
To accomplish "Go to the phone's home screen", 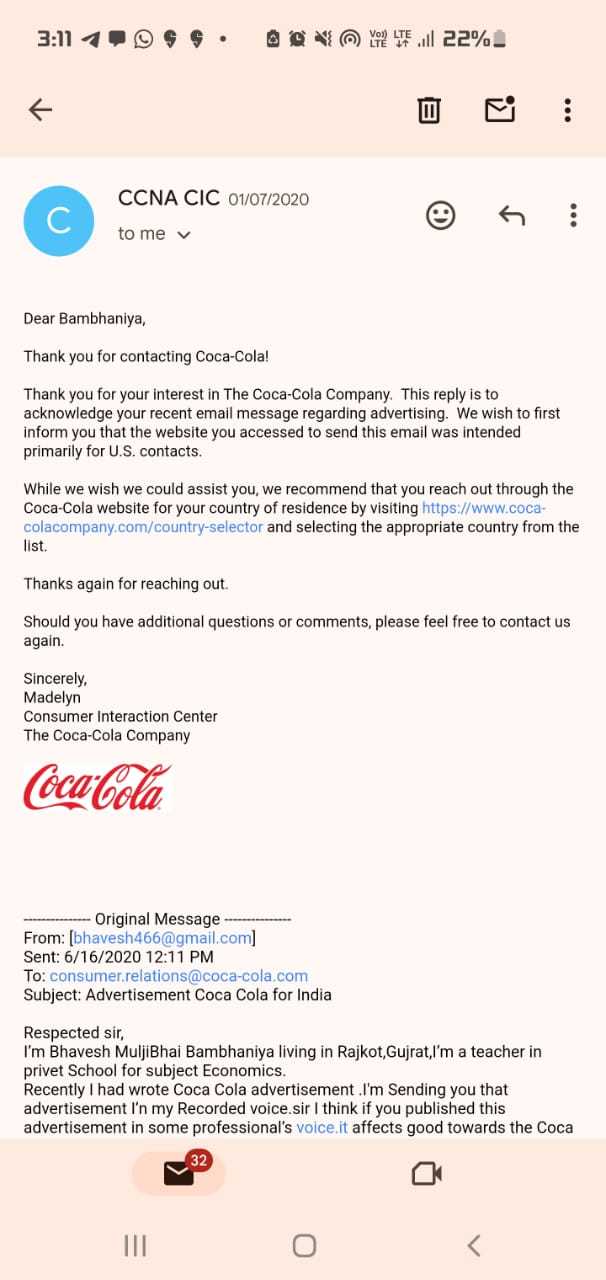I will coord(304,1245).
